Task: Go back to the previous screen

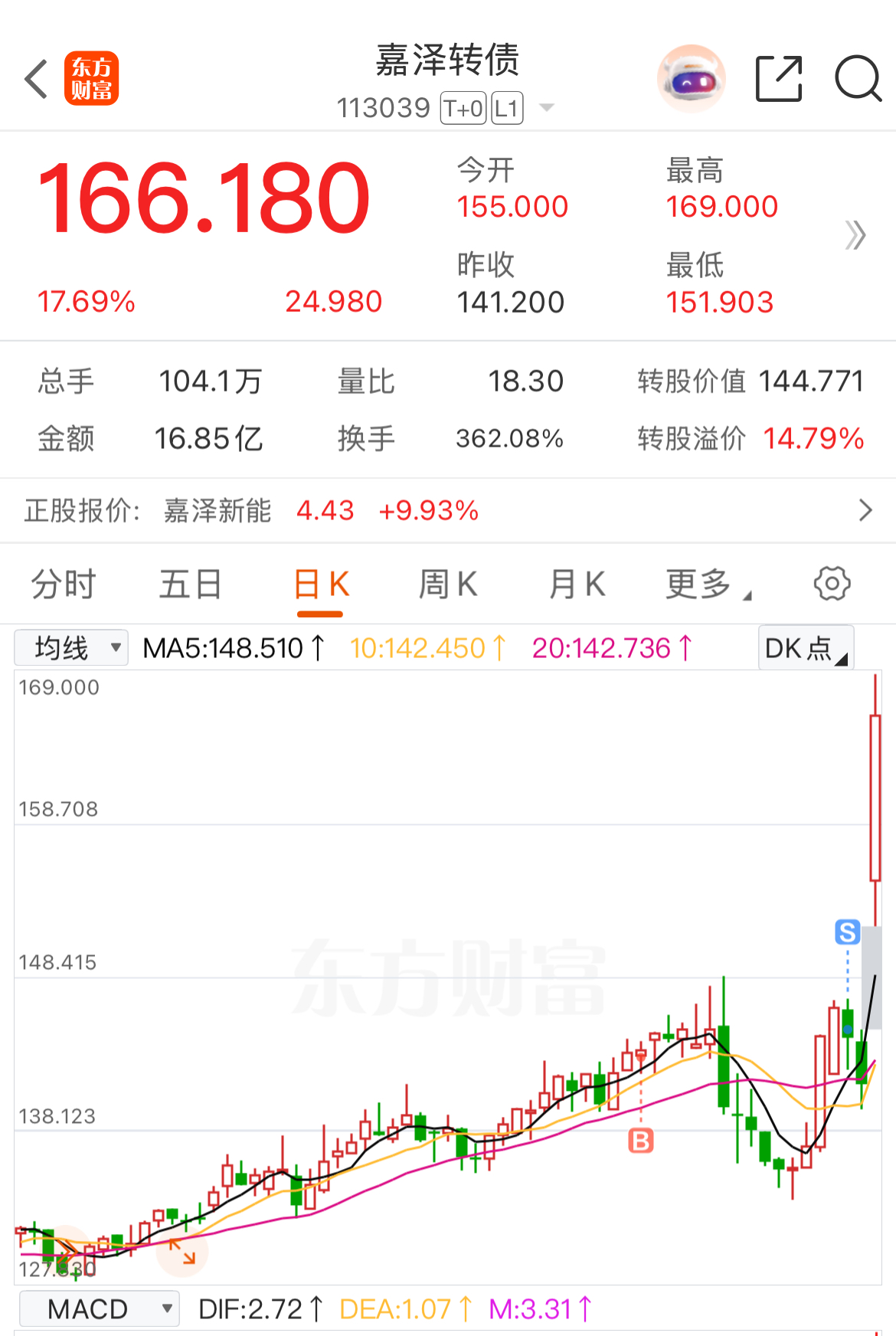Action: pyautogui.click(x=36, y=79)
